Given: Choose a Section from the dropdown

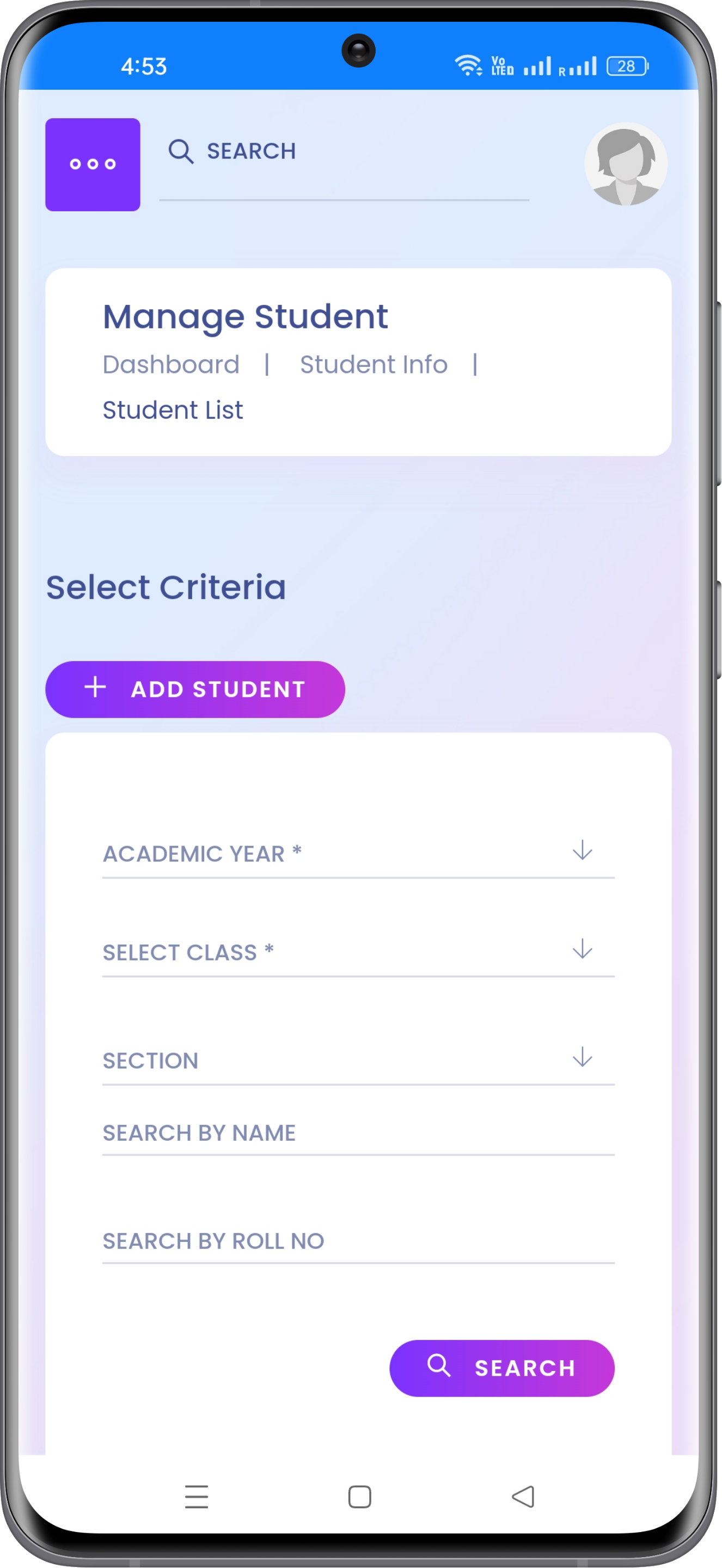Looking at the screenshot, I should 358,1061.
